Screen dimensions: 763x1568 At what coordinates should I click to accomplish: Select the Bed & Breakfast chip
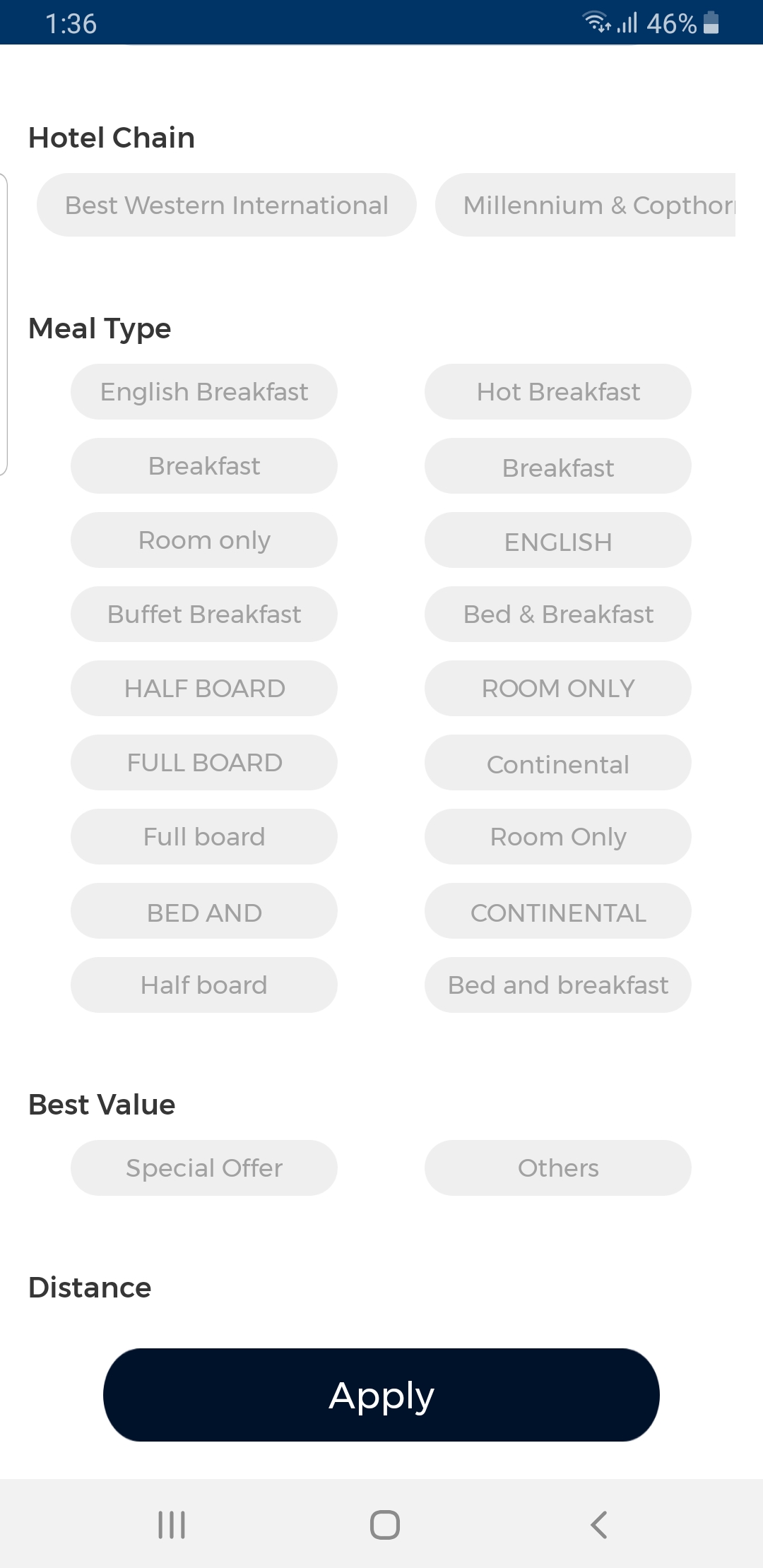558,614
